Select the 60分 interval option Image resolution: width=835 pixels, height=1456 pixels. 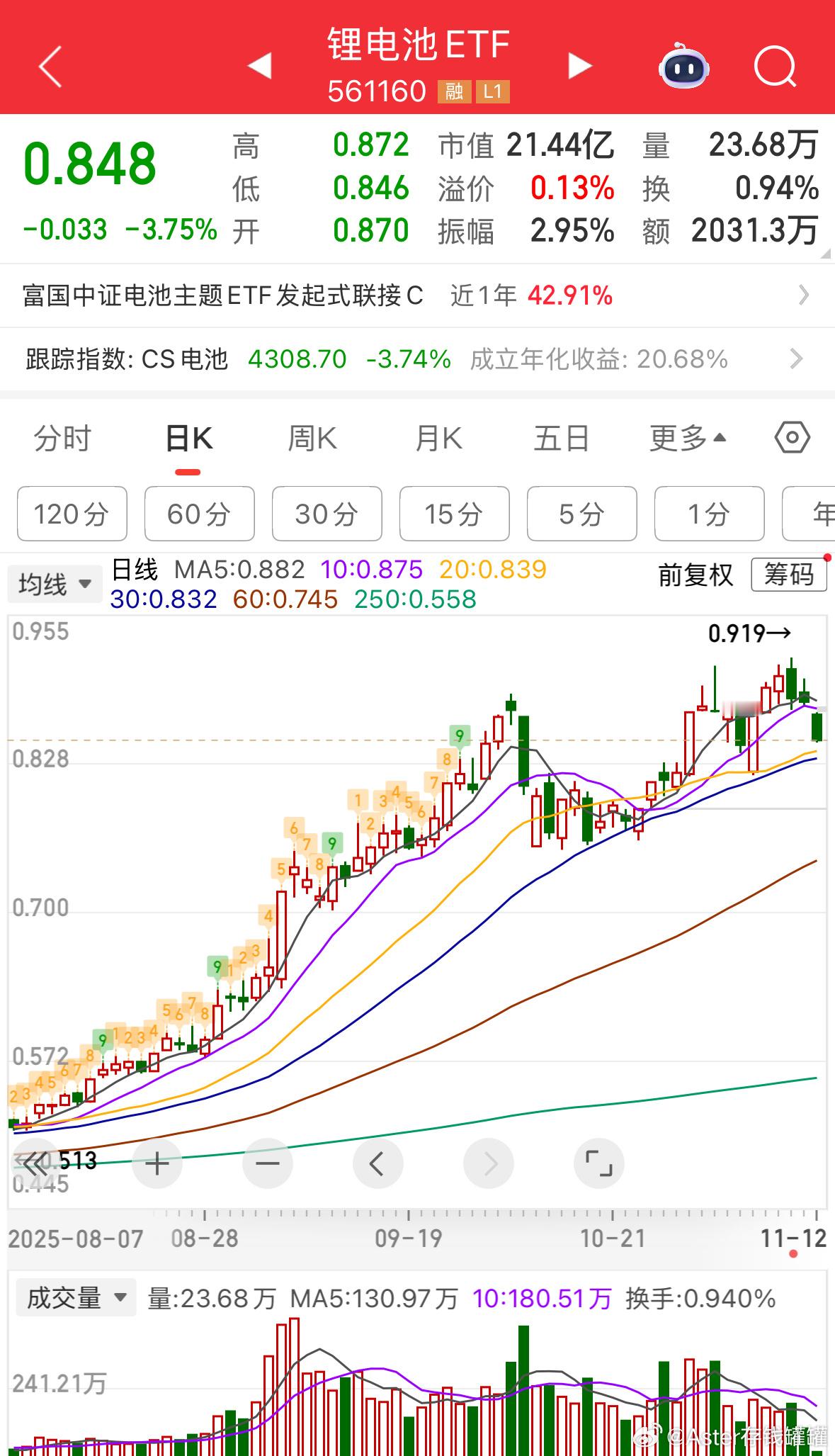point(199,514)
